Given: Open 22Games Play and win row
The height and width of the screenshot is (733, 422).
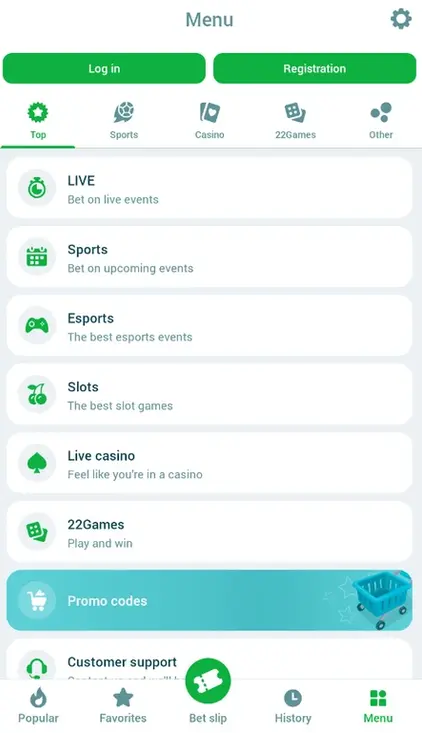Looking at the screenshot, I should [x=209, y=532].
